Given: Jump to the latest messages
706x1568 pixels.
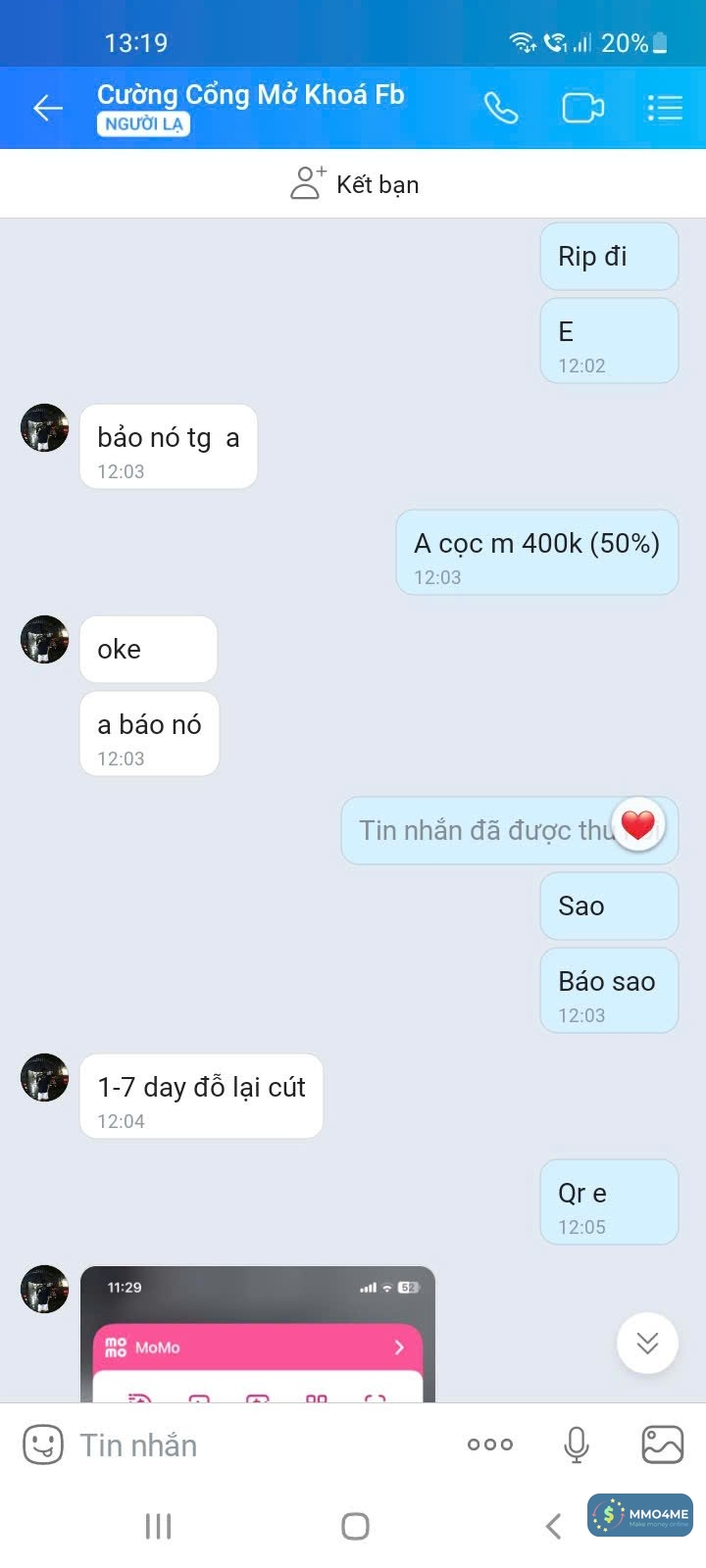Looking at the screenshot, I should pos(647,1343).
